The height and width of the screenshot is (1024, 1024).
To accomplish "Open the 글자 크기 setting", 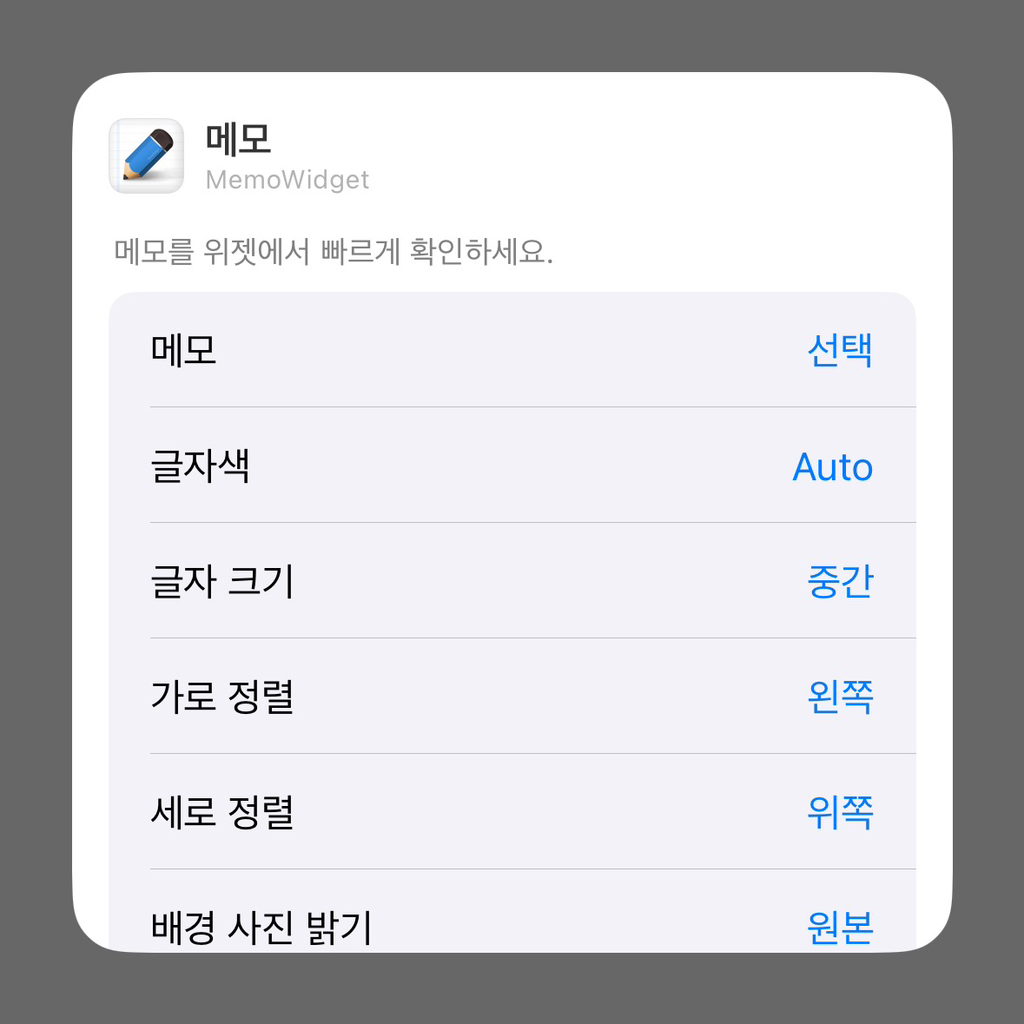I will 839,582.
